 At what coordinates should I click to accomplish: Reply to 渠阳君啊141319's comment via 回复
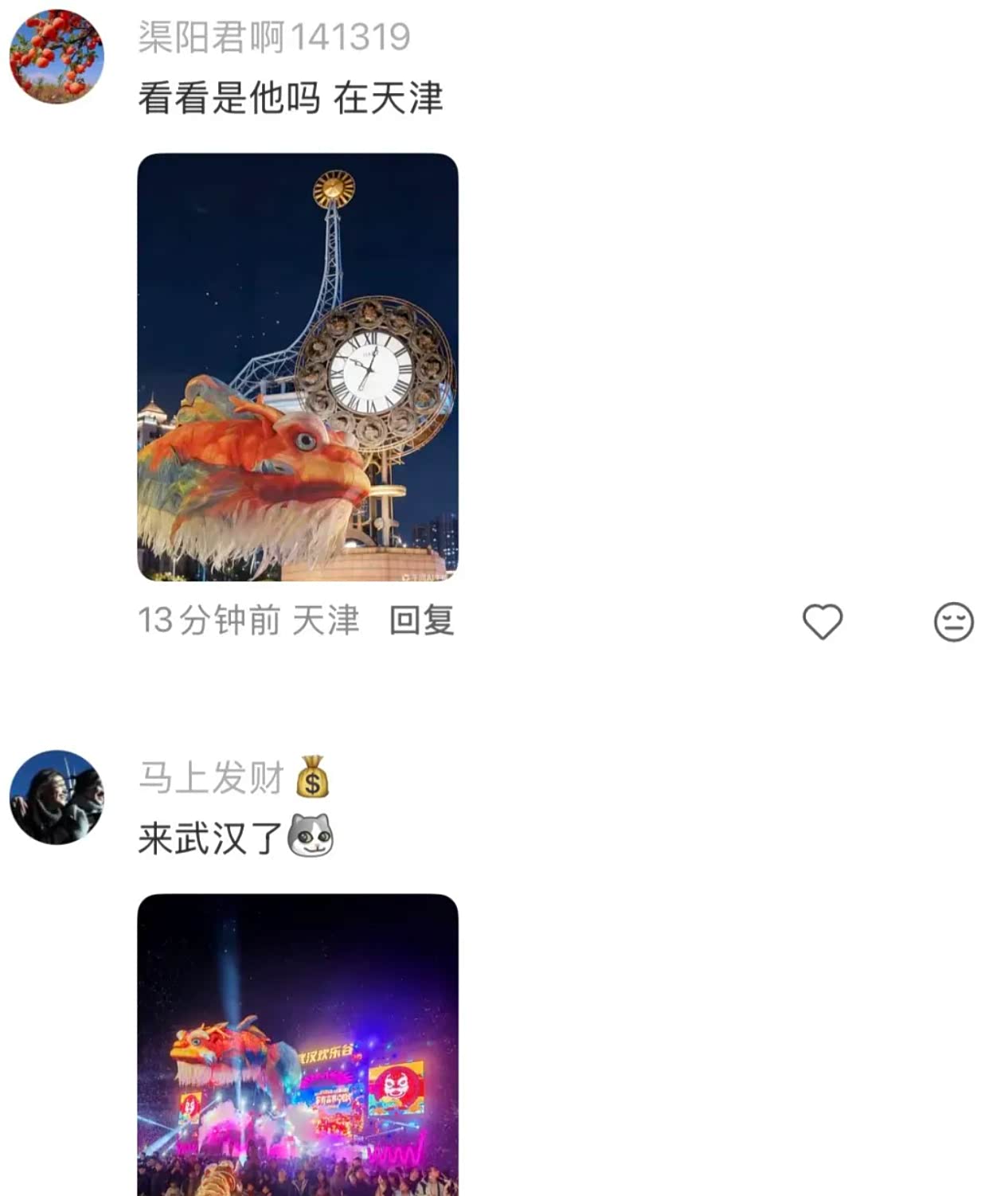pyautogui.click(x=421, y=620)
